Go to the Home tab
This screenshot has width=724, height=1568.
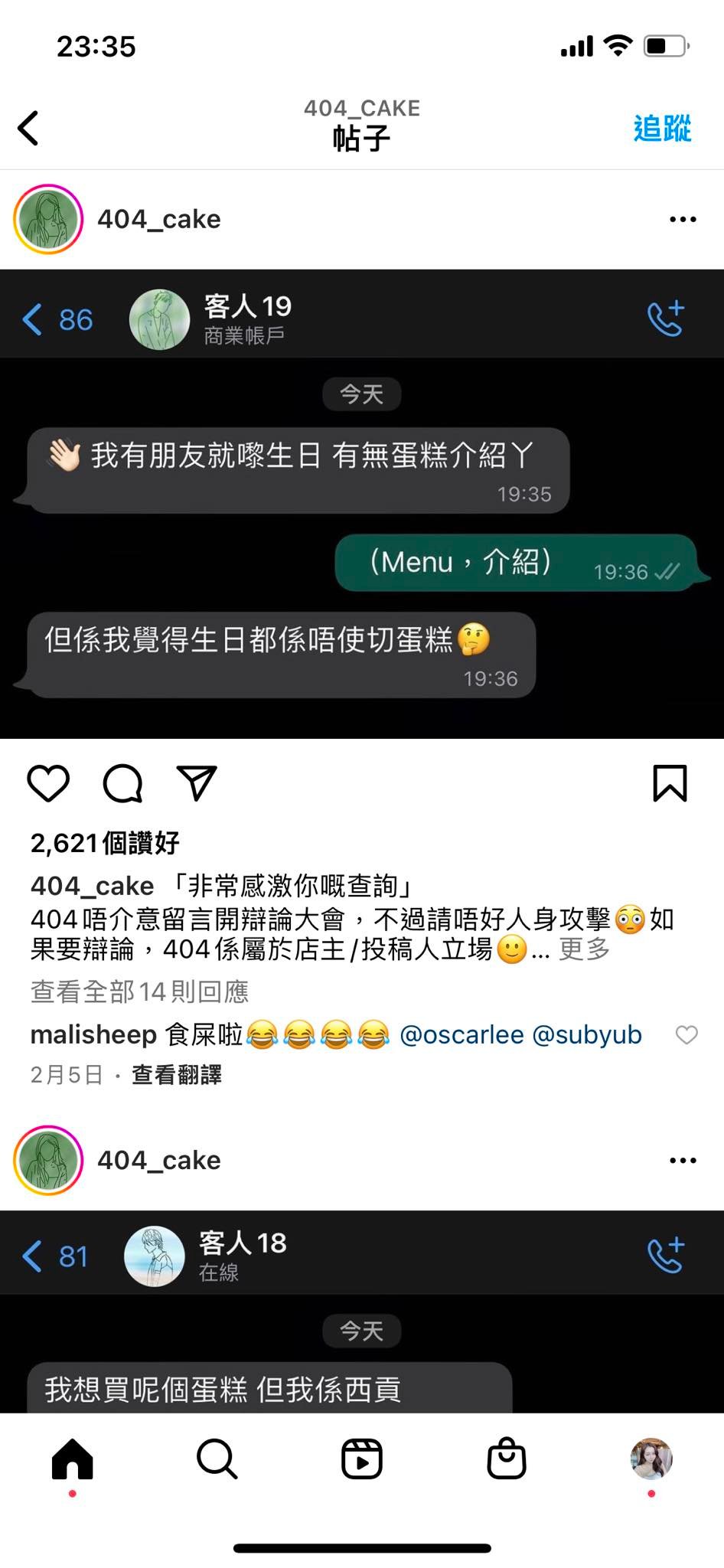tap(73, 1459)
